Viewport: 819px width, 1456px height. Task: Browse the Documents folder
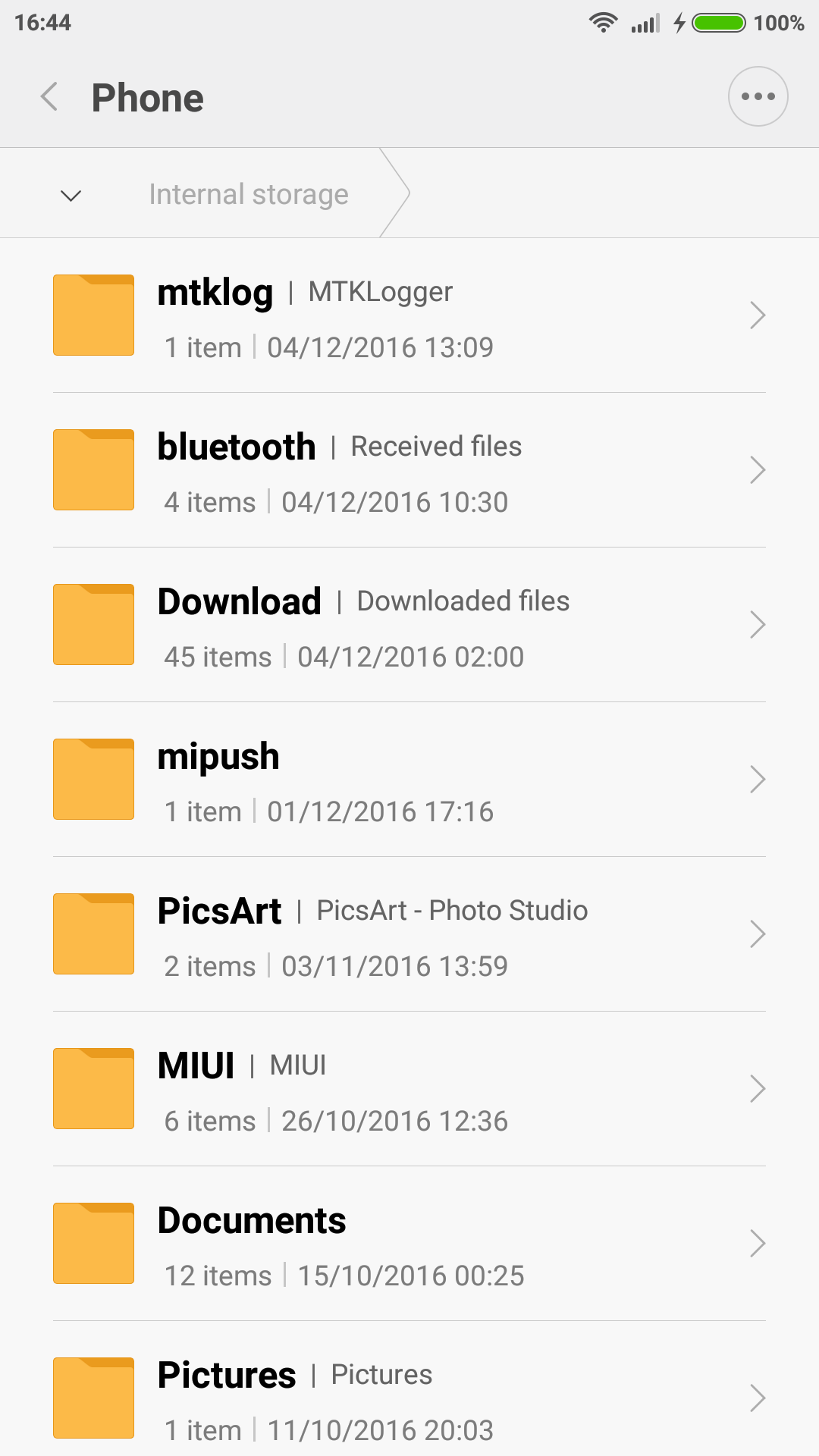point(409,1244)
